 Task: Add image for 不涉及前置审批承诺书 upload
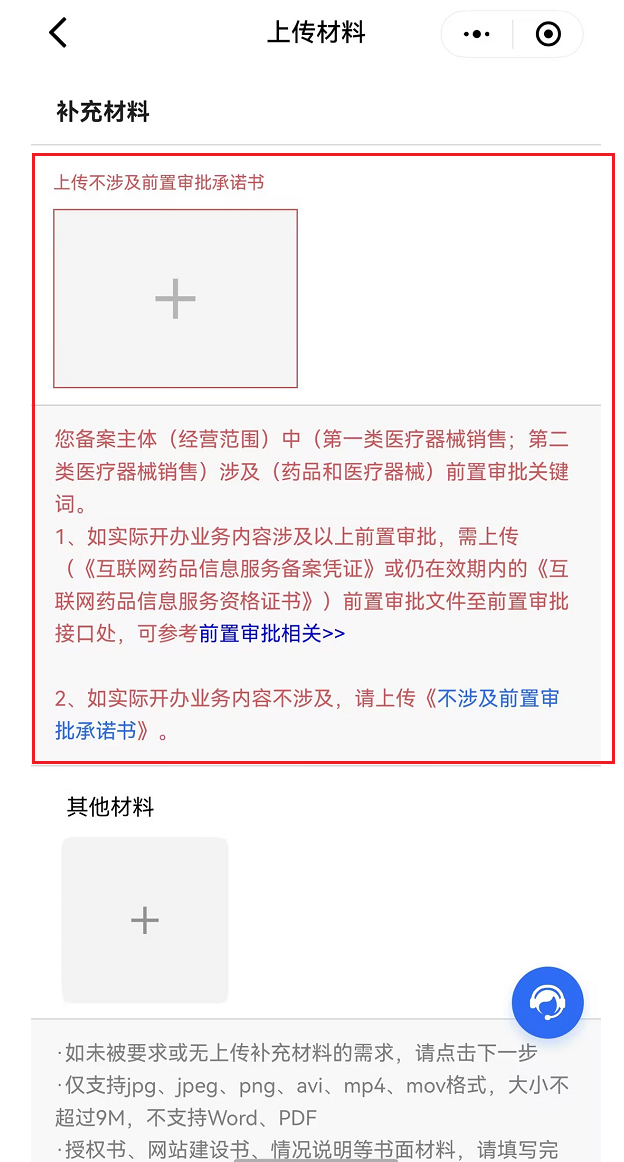click(x=175, y=298)
